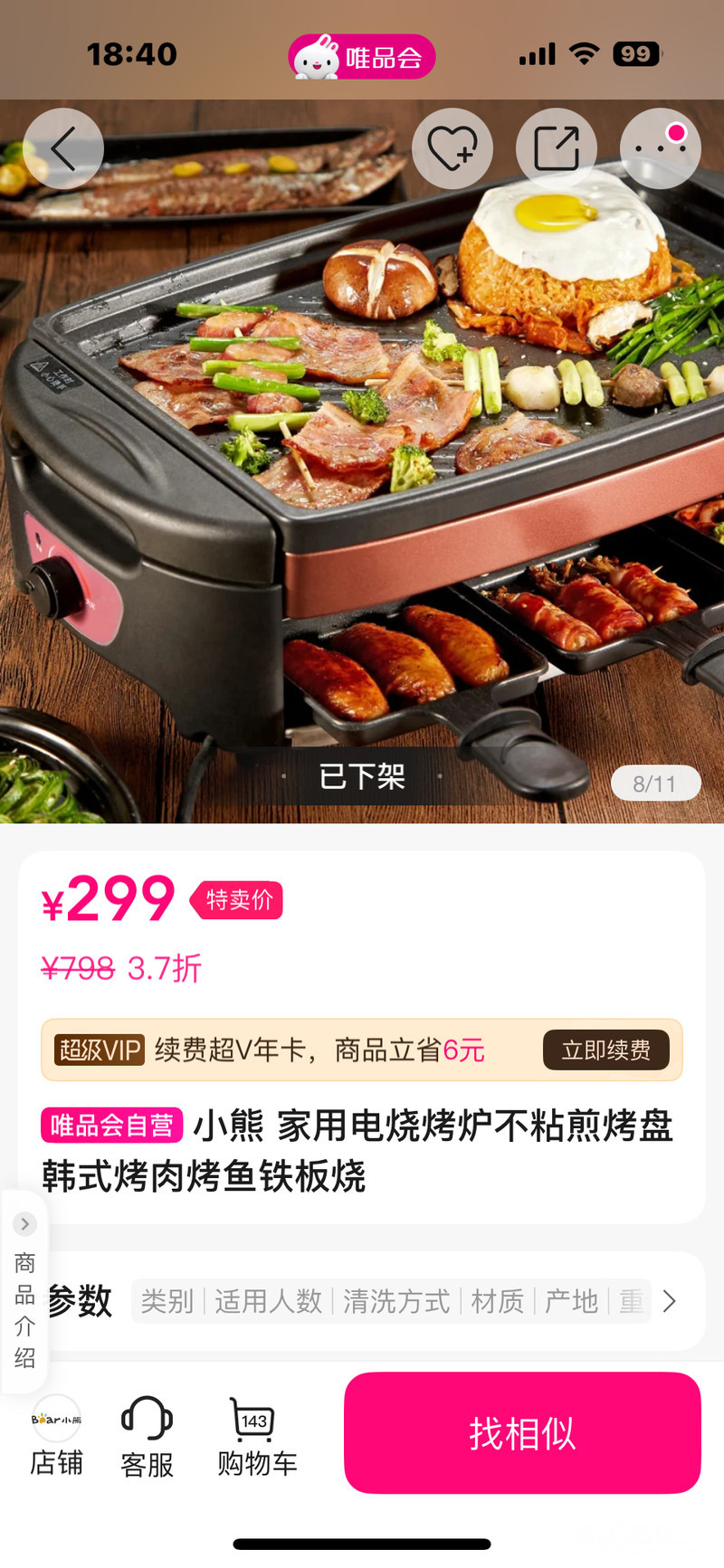This screenshot has height=1568, width=724.
Task: Add this grill to favorites
Action: click(x=452, y=148)
